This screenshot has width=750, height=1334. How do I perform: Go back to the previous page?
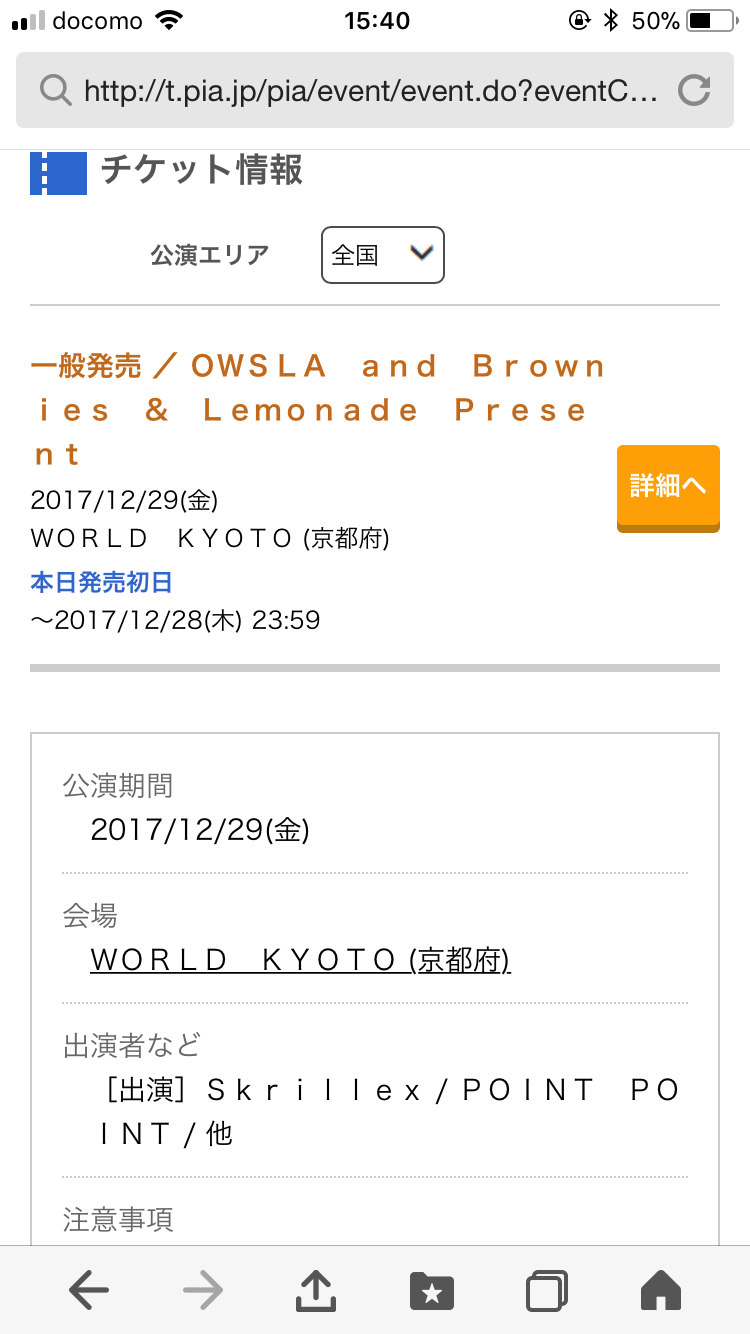[x=89, y=1291]
